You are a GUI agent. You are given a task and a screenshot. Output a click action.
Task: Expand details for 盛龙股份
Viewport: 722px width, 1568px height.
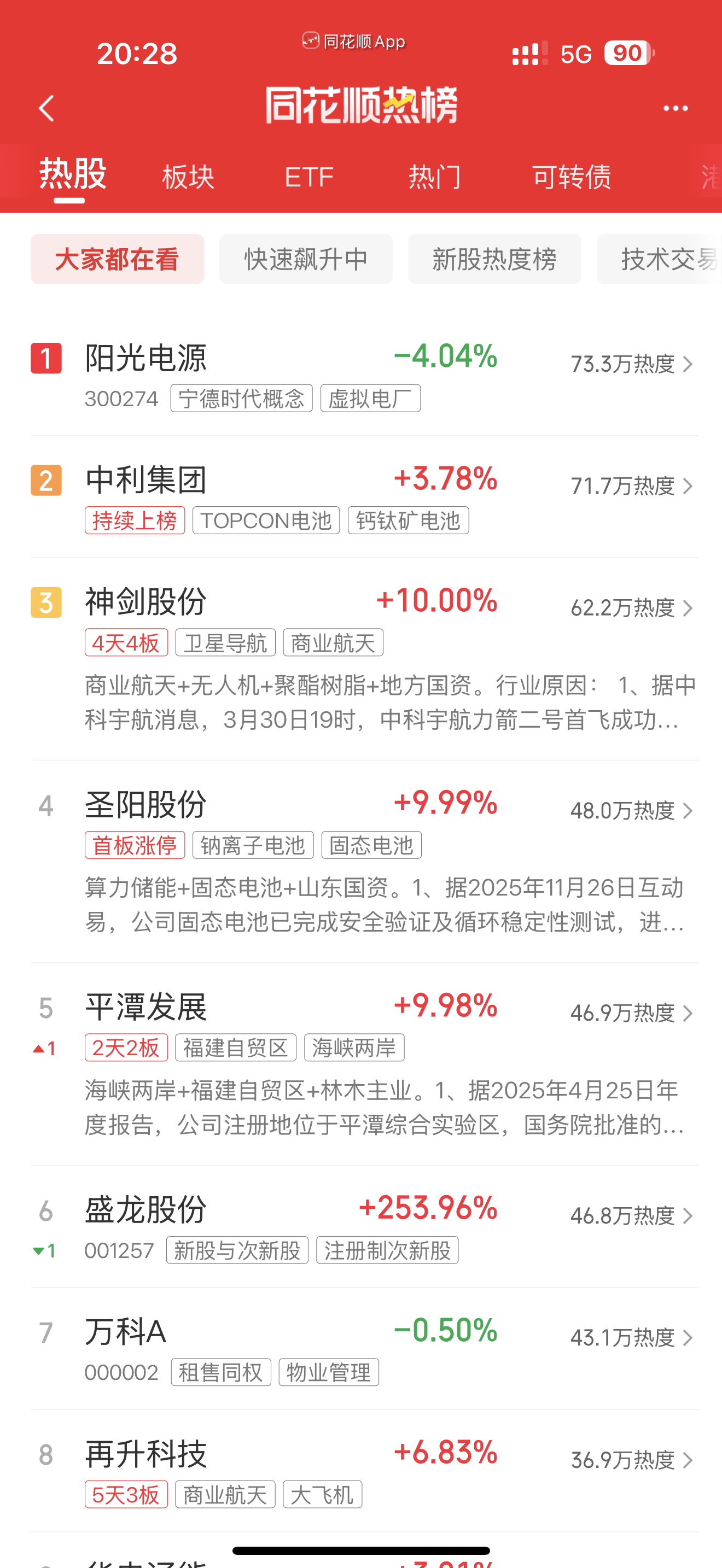tap(689, 1215)
